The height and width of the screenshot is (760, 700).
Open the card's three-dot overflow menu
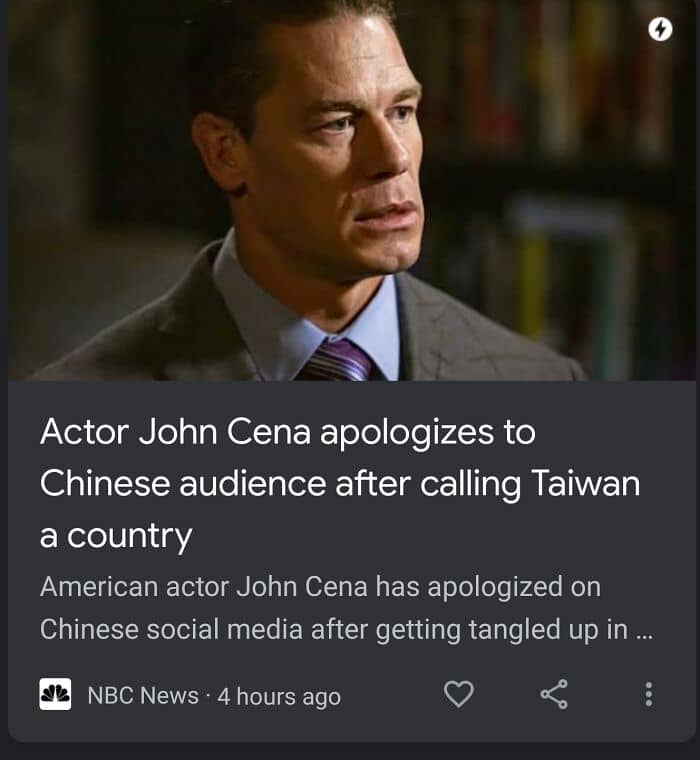[x=649, y=694]
